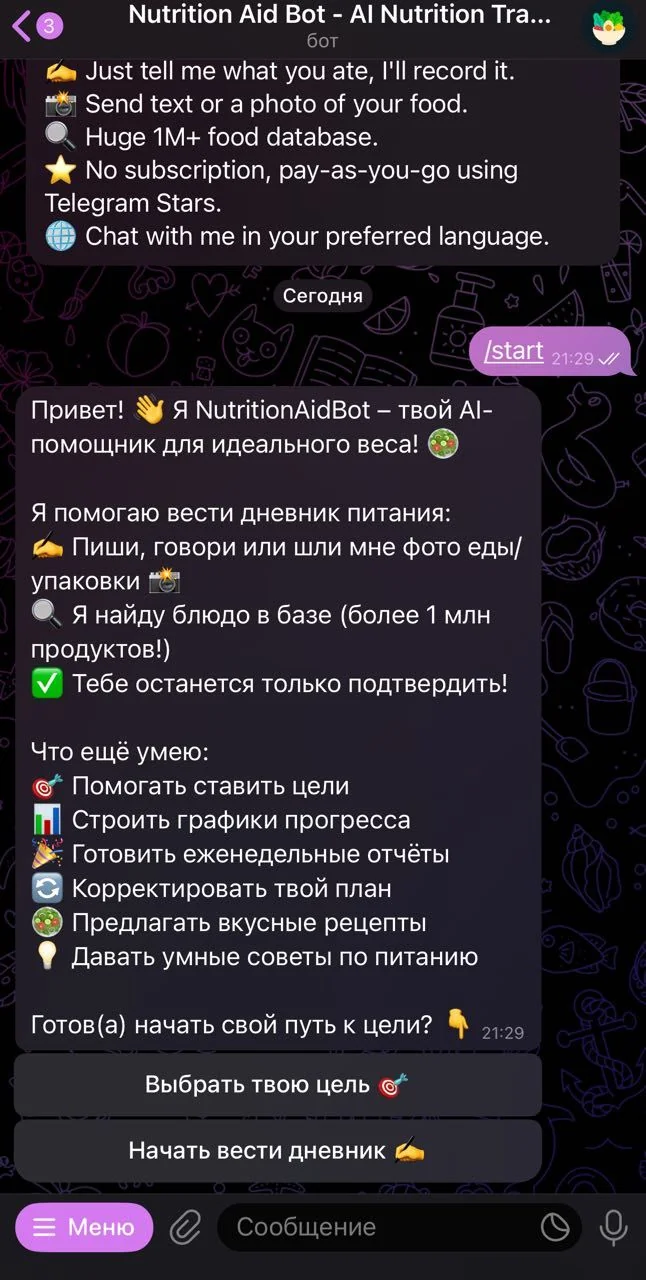Go back to the chat list
This screenshot has width=646, height=1280.
click(x=37, y=26)
